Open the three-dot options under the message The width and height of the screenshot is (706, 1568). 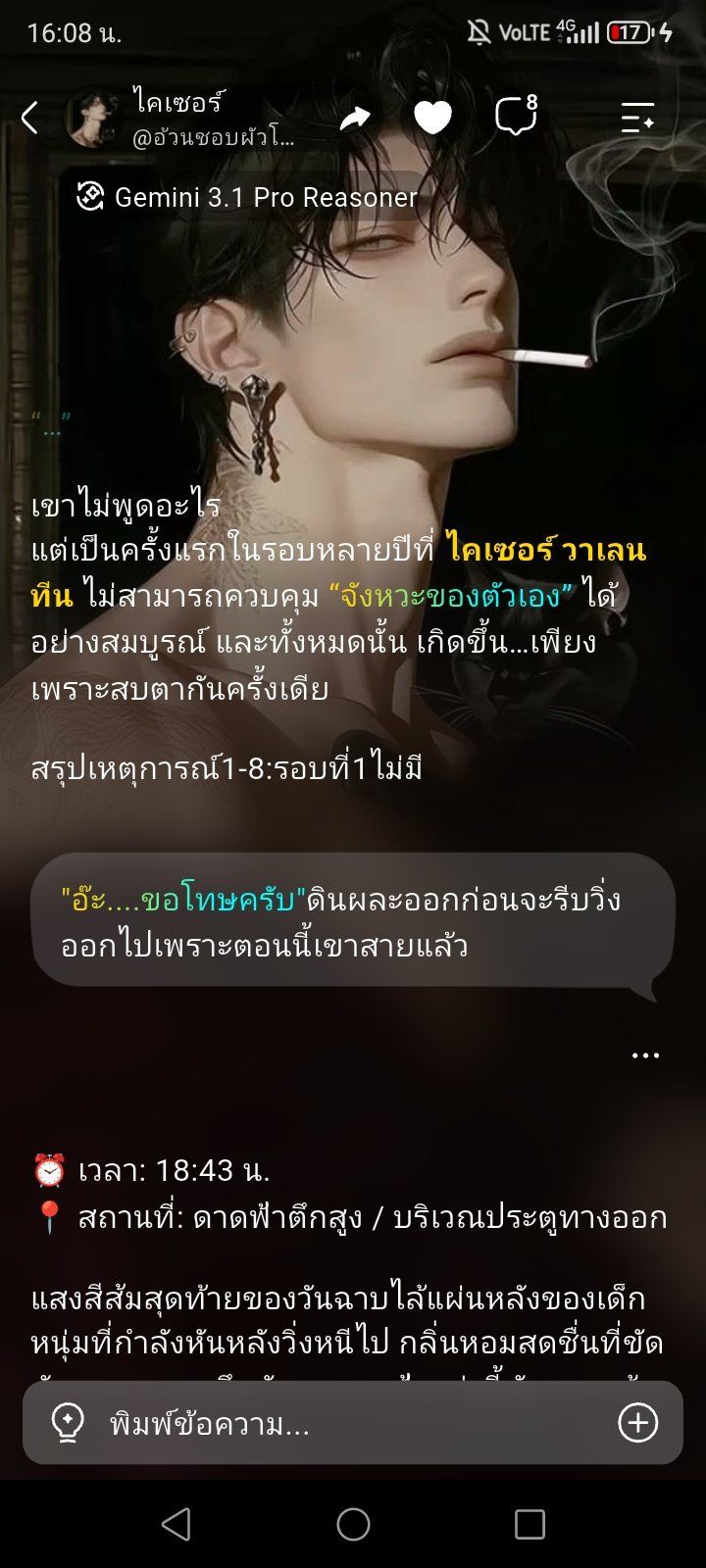point(645,1055)
